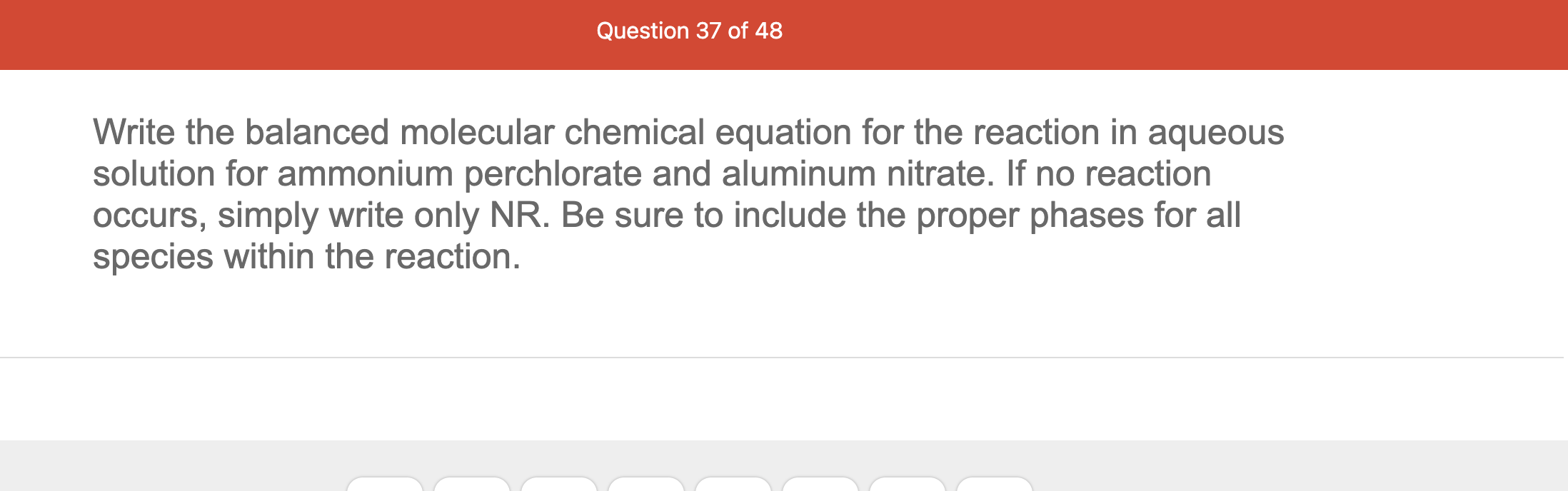Image resolution: width=1568 pixels, height=491 pixels.
Task: Tap the blank answer entry field
Action: tap(783, 399)
